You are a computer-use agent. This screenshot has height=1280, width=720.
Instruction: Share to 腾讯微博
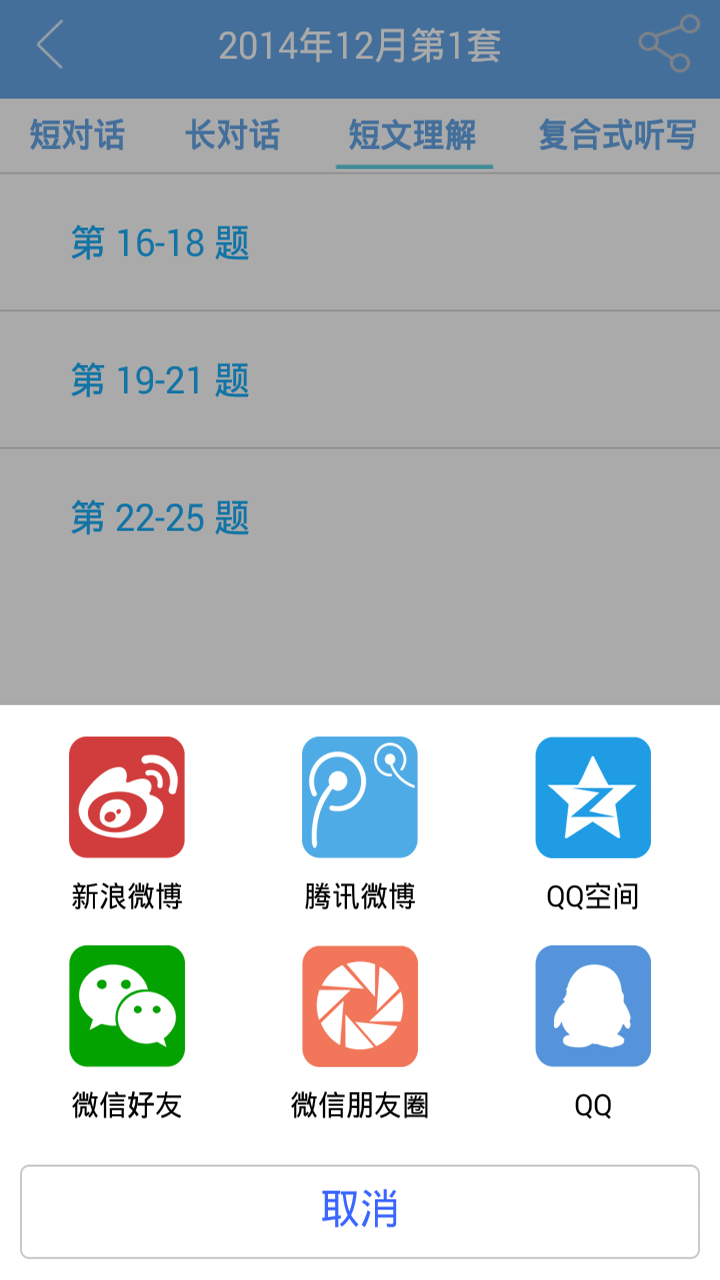[360, 798]
